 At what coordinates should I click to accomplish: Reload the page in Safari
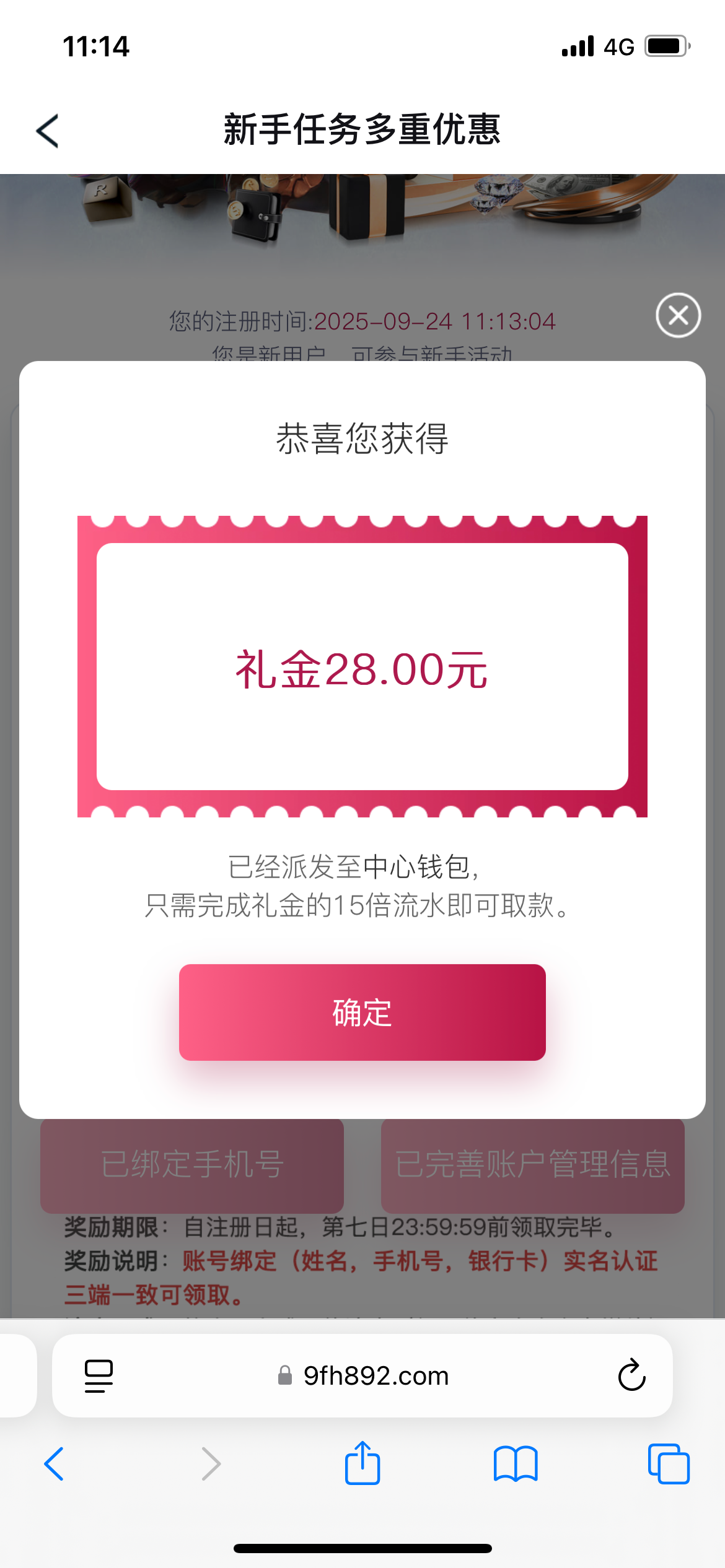(631, 1375)
